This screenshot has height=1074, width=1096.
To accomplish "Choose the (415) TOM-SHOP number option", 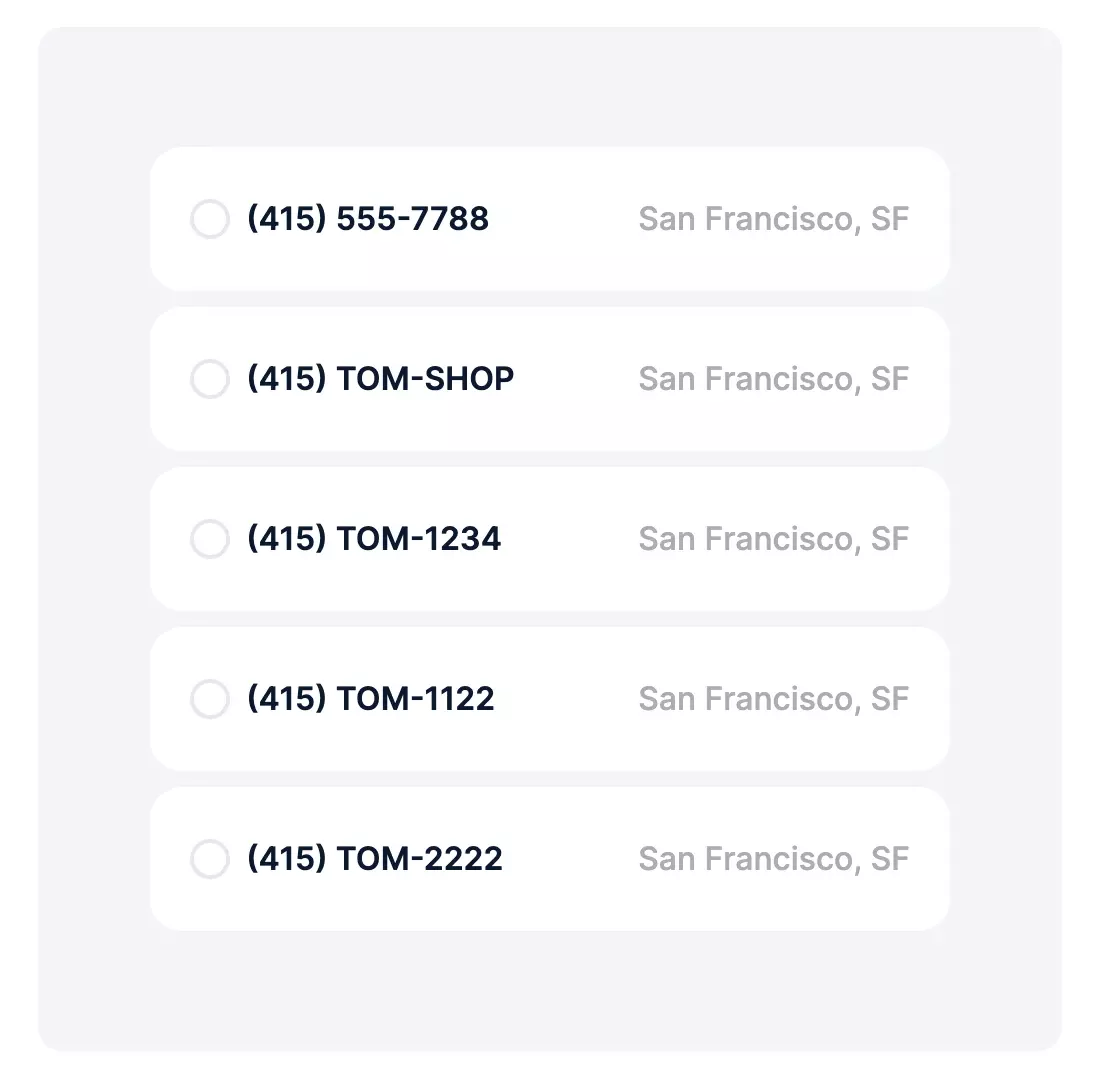I will [x=210, y=379].
